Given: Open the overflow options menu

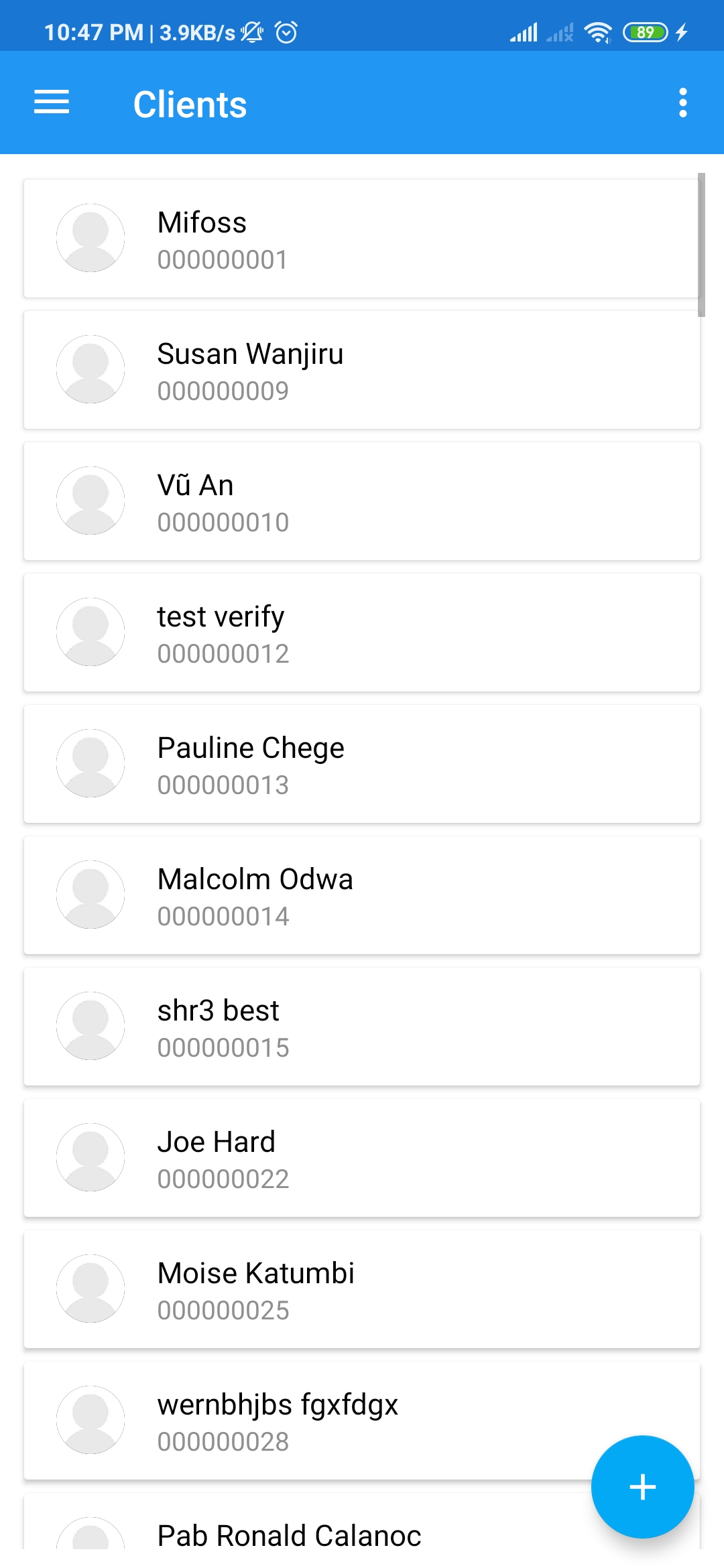Looking at the screenshot, I should (x=684, y=103).
